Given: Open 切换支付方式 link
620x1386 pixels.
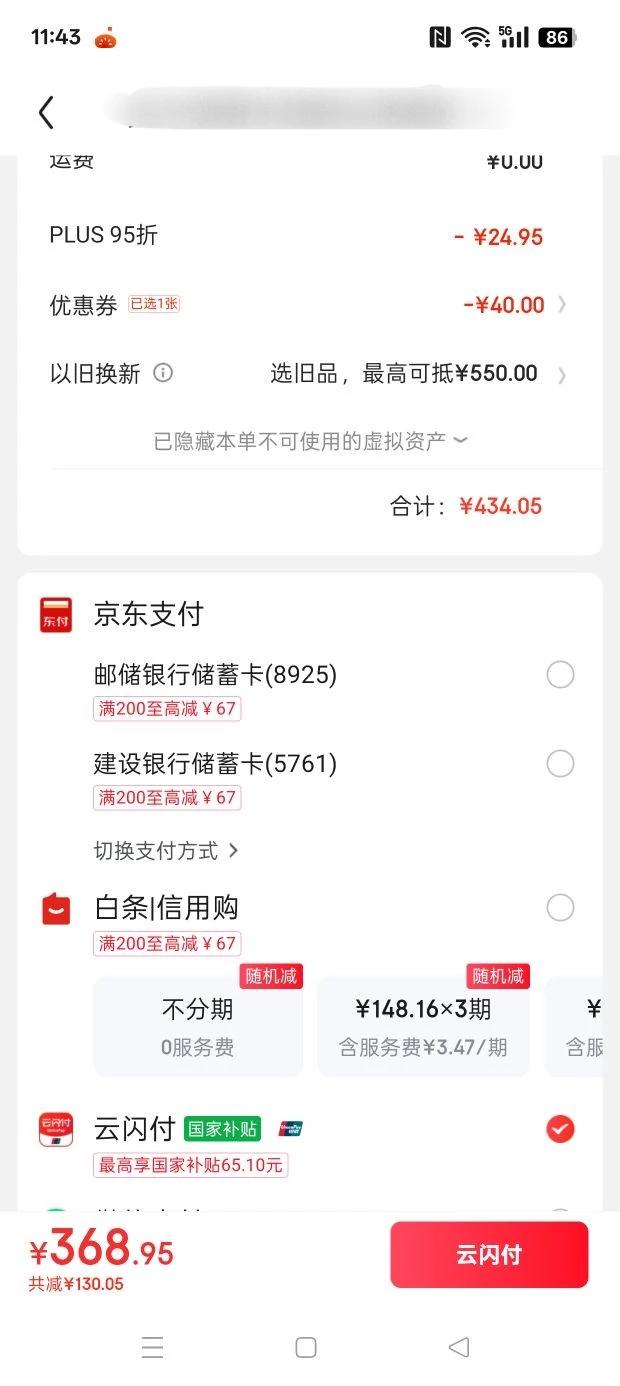Looking at the screenshot, I should pos(166,851).
